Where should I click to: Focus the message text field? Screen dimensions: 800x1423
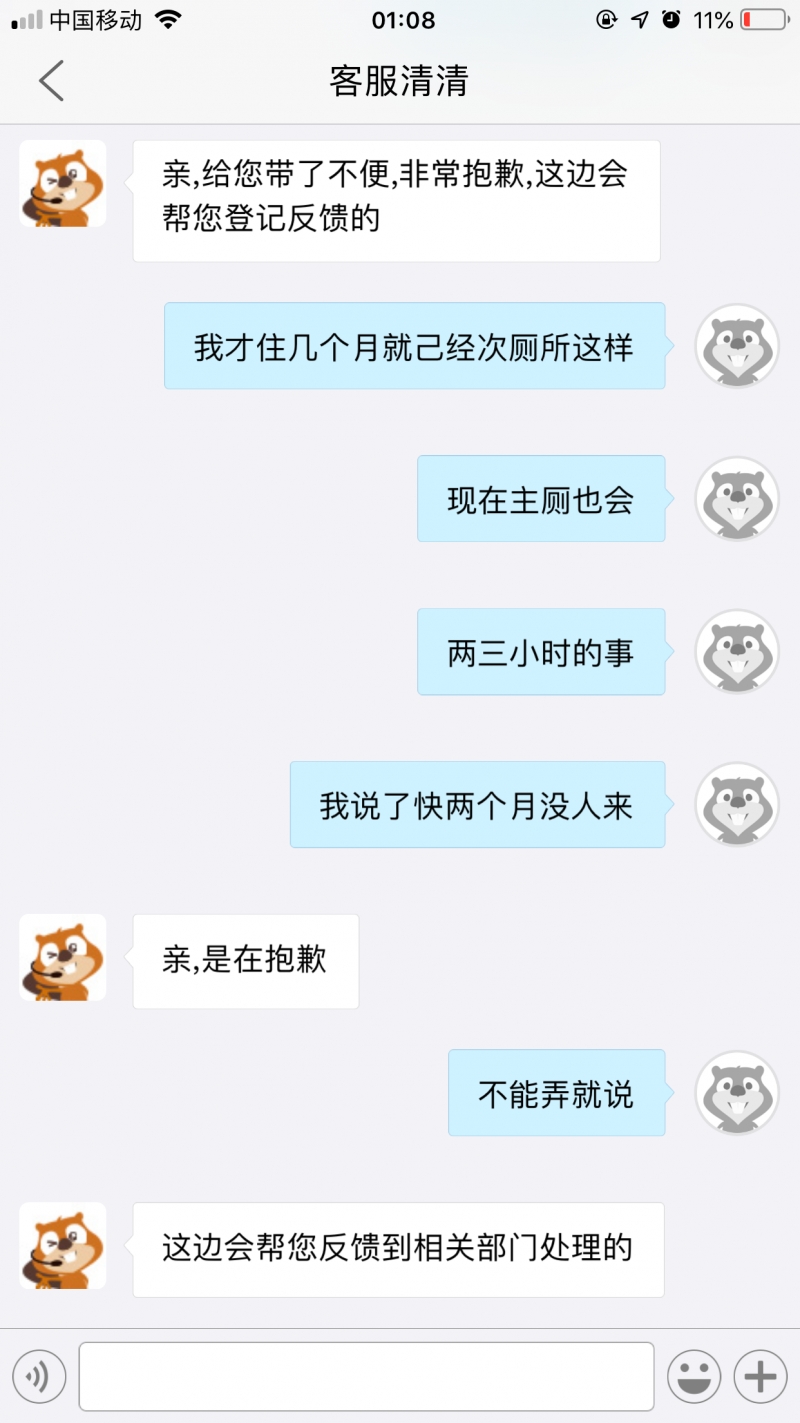[x=366, y=1377]
